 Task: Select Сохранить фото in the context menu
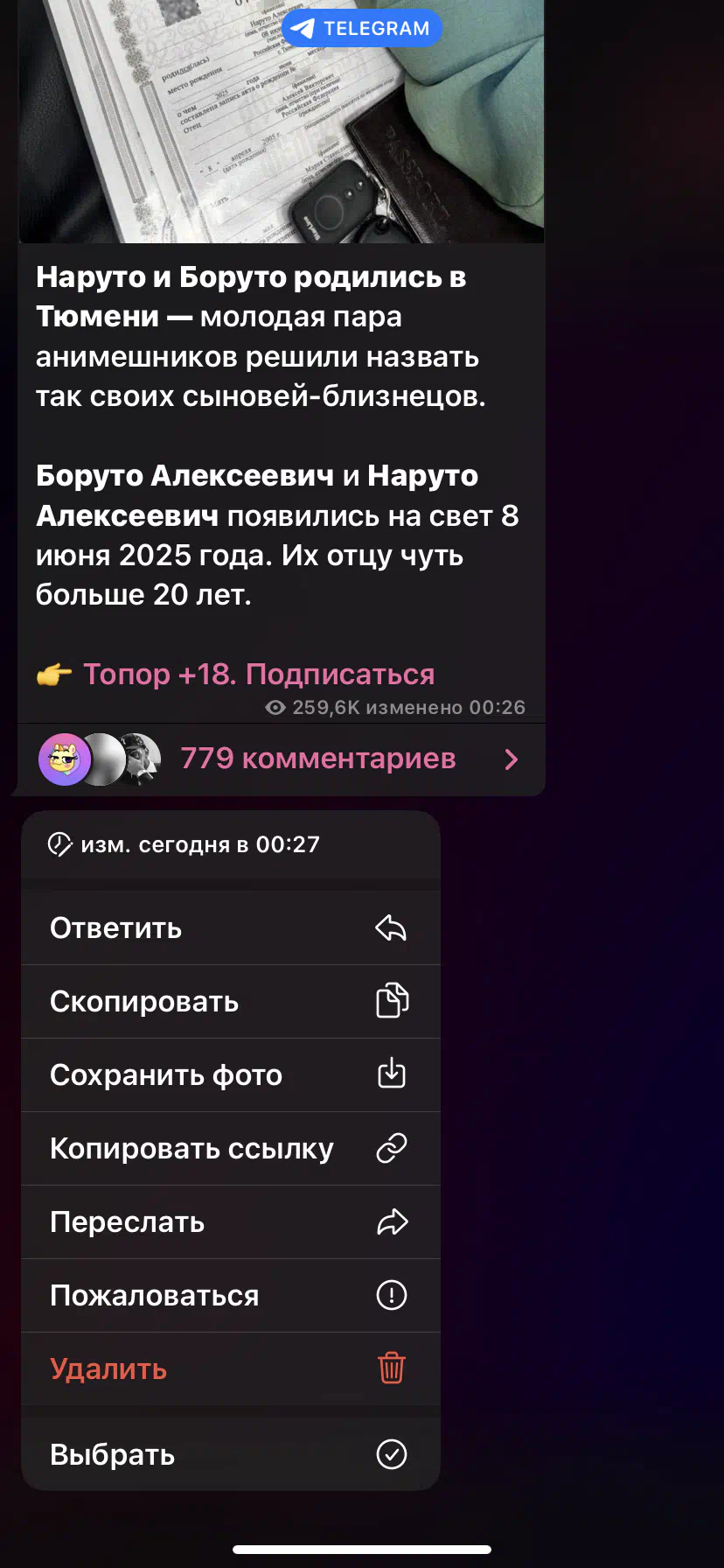[x=231, y=1074]
